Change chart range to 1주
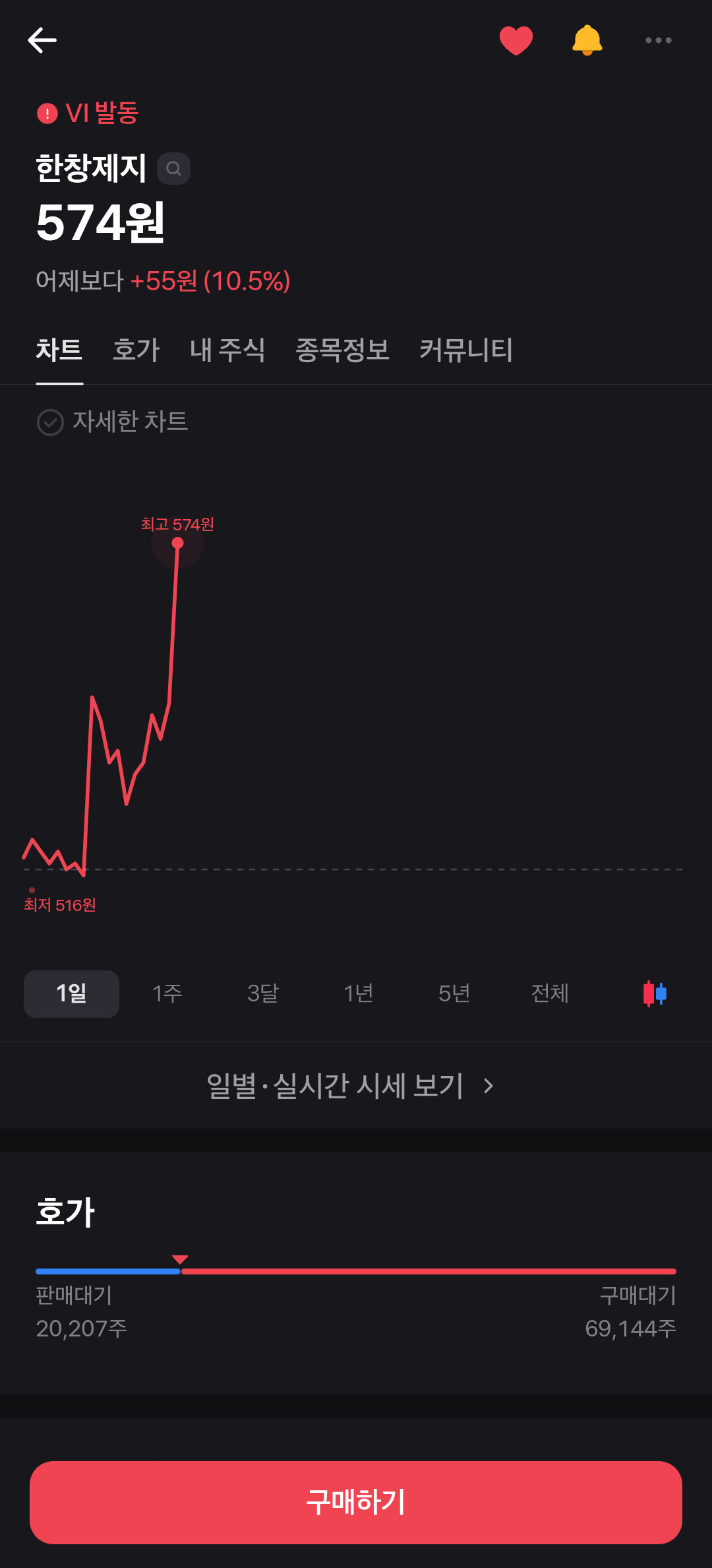The image size is (712, 1568). [x=167, y=993]
